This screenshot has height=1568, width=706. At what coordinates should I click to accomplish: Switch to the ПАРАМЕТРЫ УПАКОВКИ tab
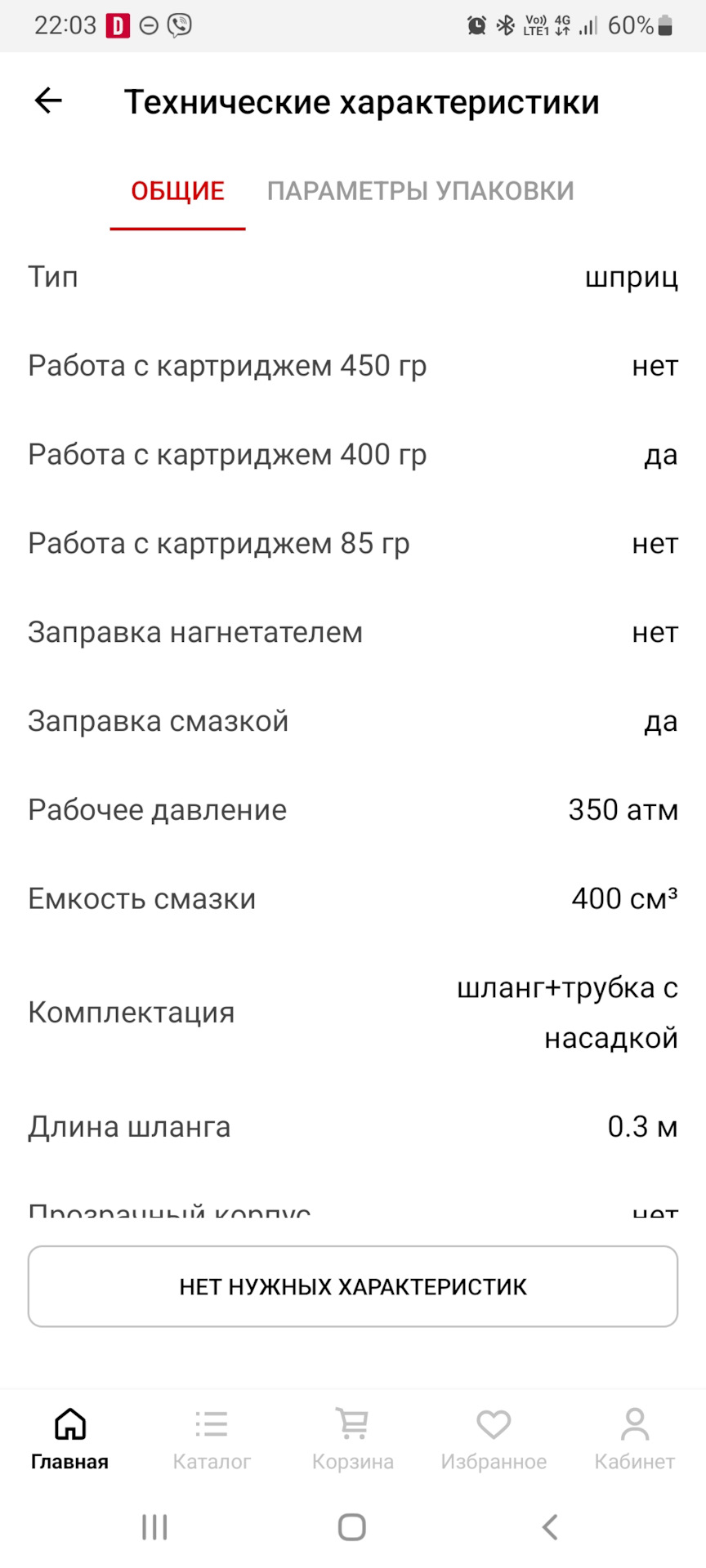coord(420,191)
